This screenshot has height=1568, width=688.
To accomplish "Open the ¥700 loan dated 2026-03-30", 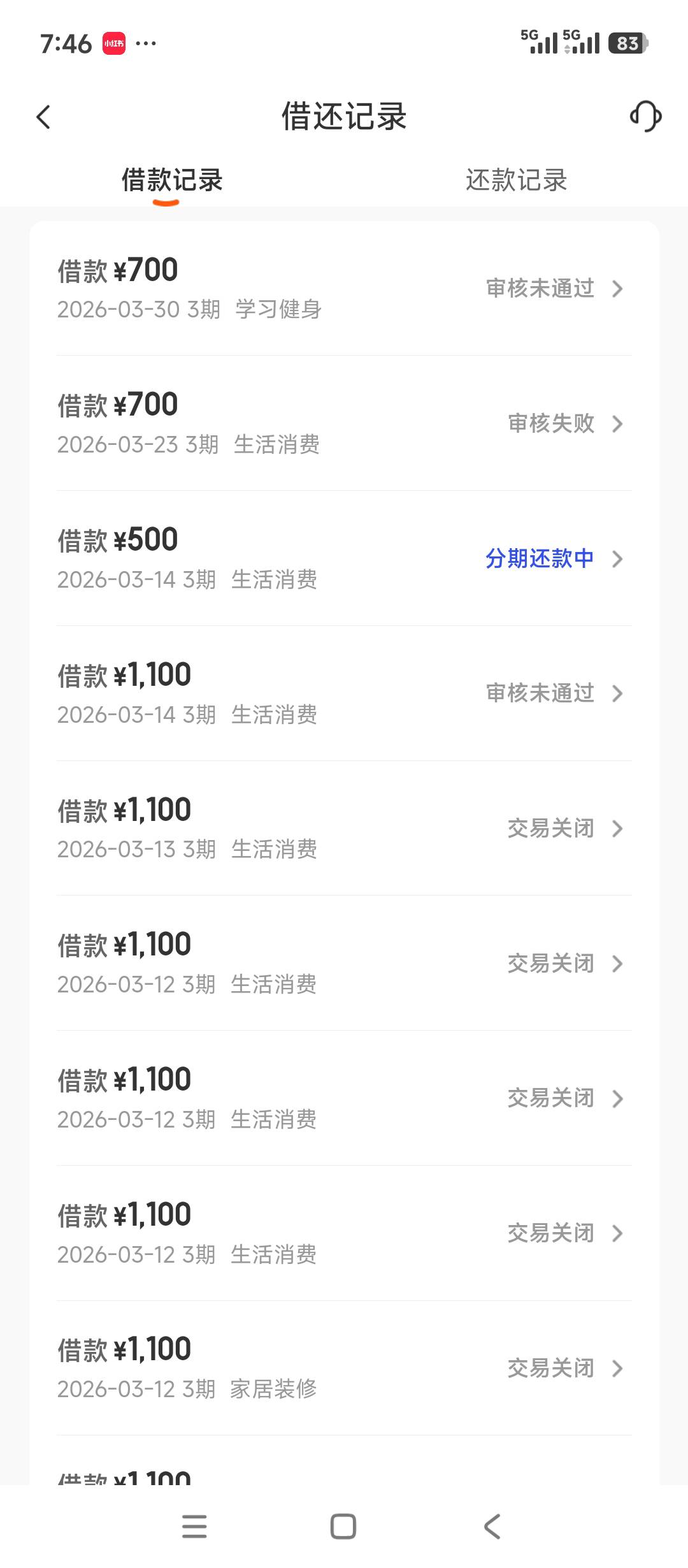I will (x=344, y=288).
